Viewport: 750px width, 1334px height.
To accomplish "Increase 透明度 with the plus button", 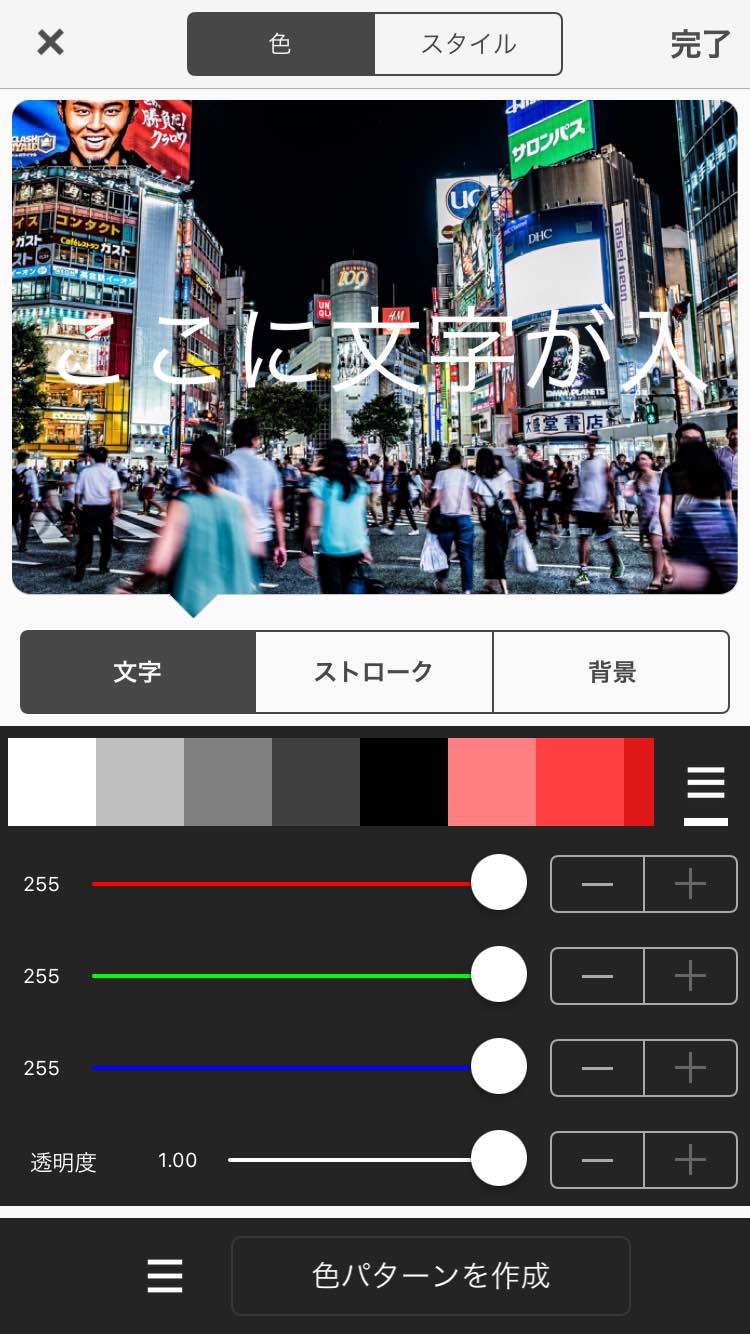I will tap(690, 1160).
